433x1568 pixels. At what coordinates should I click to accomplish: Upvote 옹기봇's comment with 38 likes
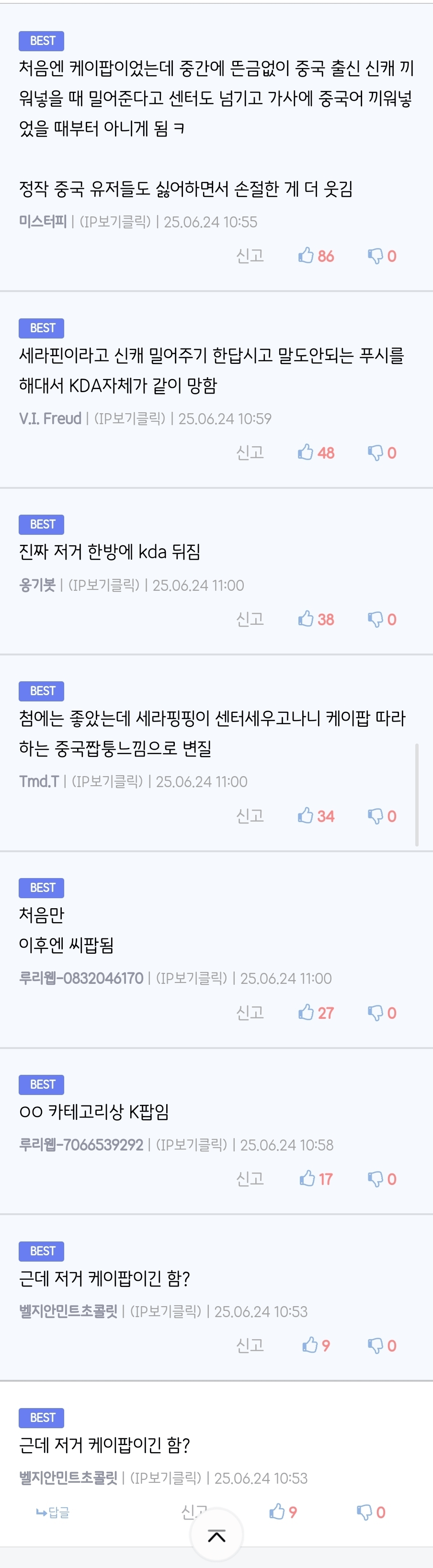point(316,619)
